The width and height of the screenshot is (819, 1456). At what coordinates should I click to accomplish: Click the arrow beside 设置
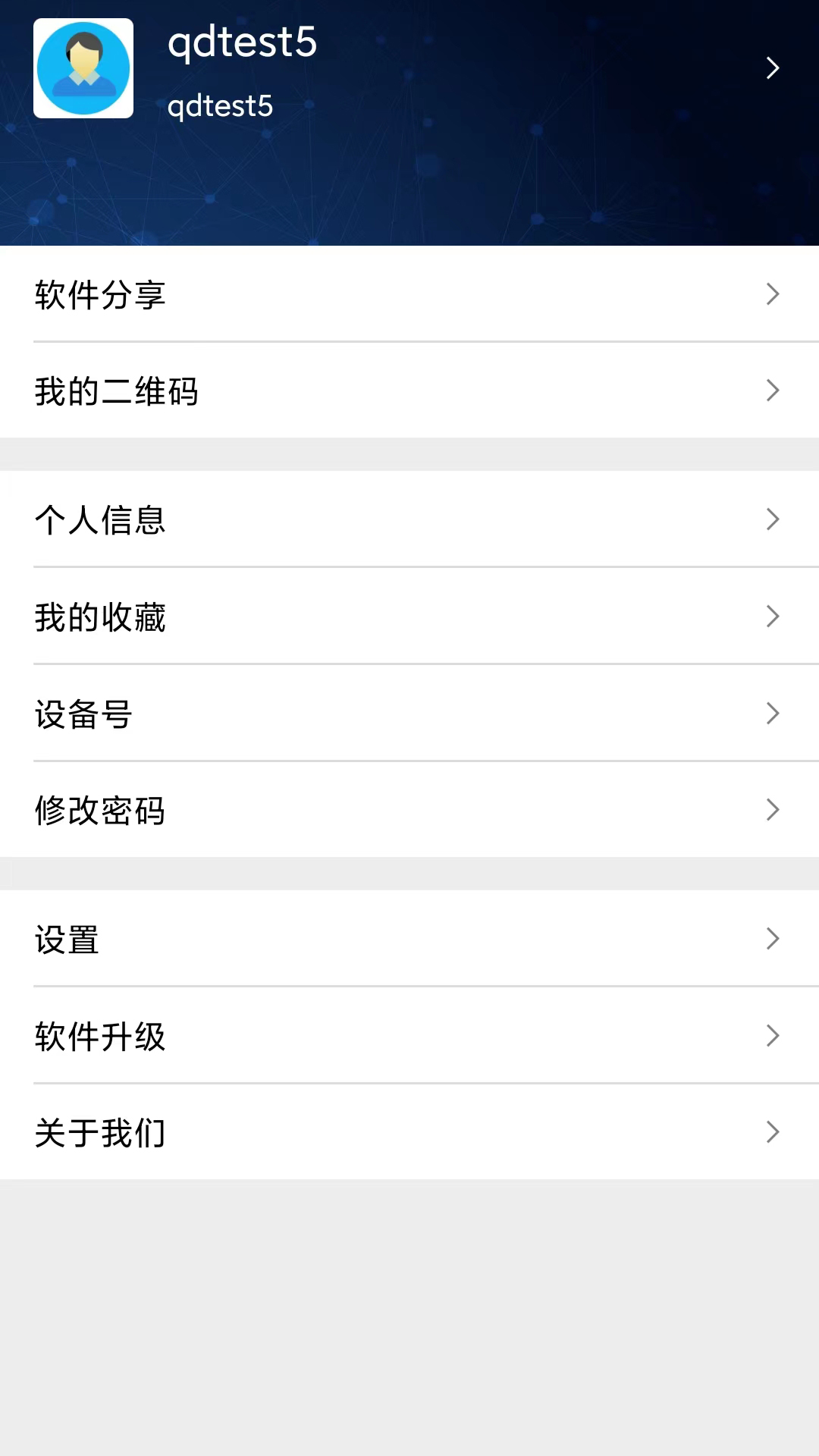(773, 939)
